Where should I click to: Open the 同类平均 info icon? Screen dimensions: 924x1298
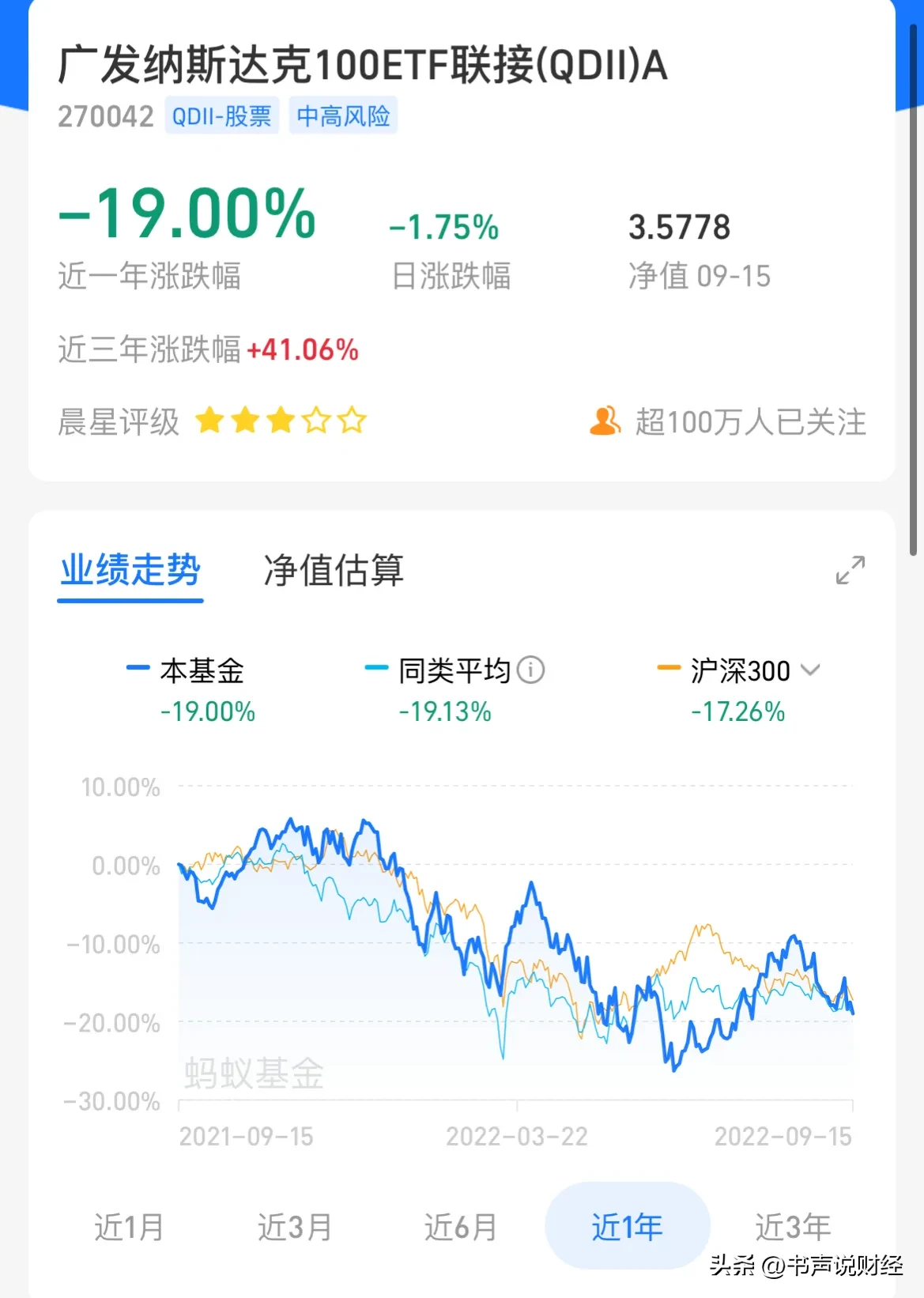[x=531, y=670]
